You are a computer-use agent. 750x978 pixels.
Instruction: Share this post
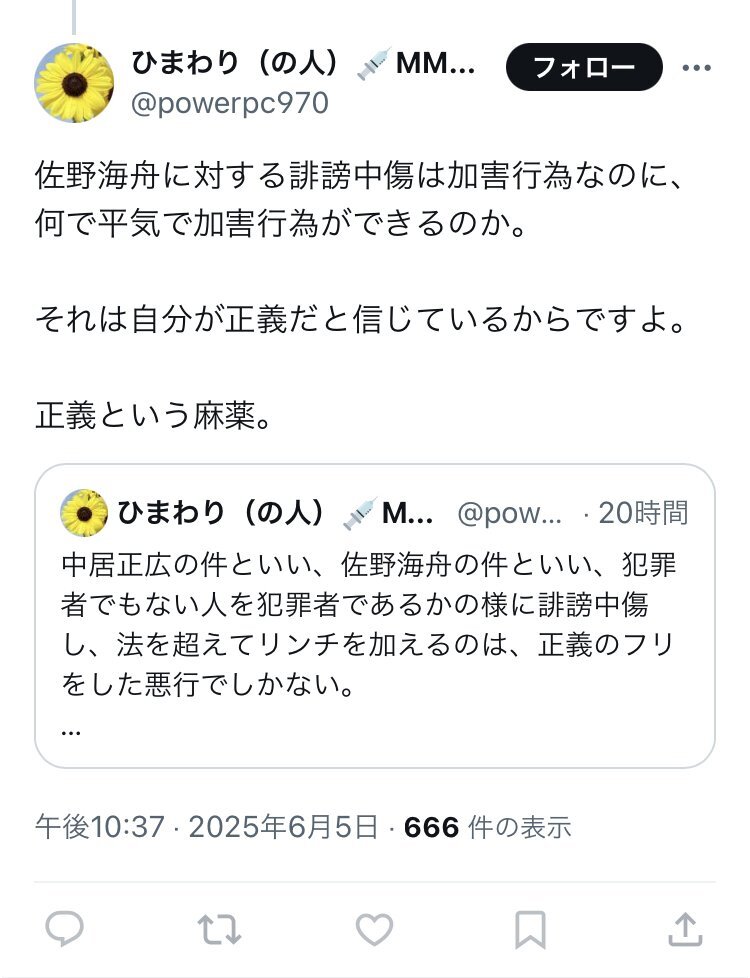coord(685,930)
